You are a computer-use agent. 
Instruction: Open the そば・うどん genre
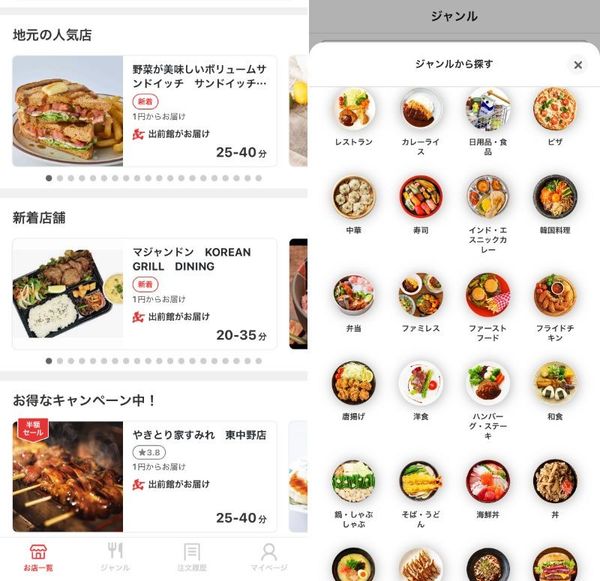click(x=421, y=494)
